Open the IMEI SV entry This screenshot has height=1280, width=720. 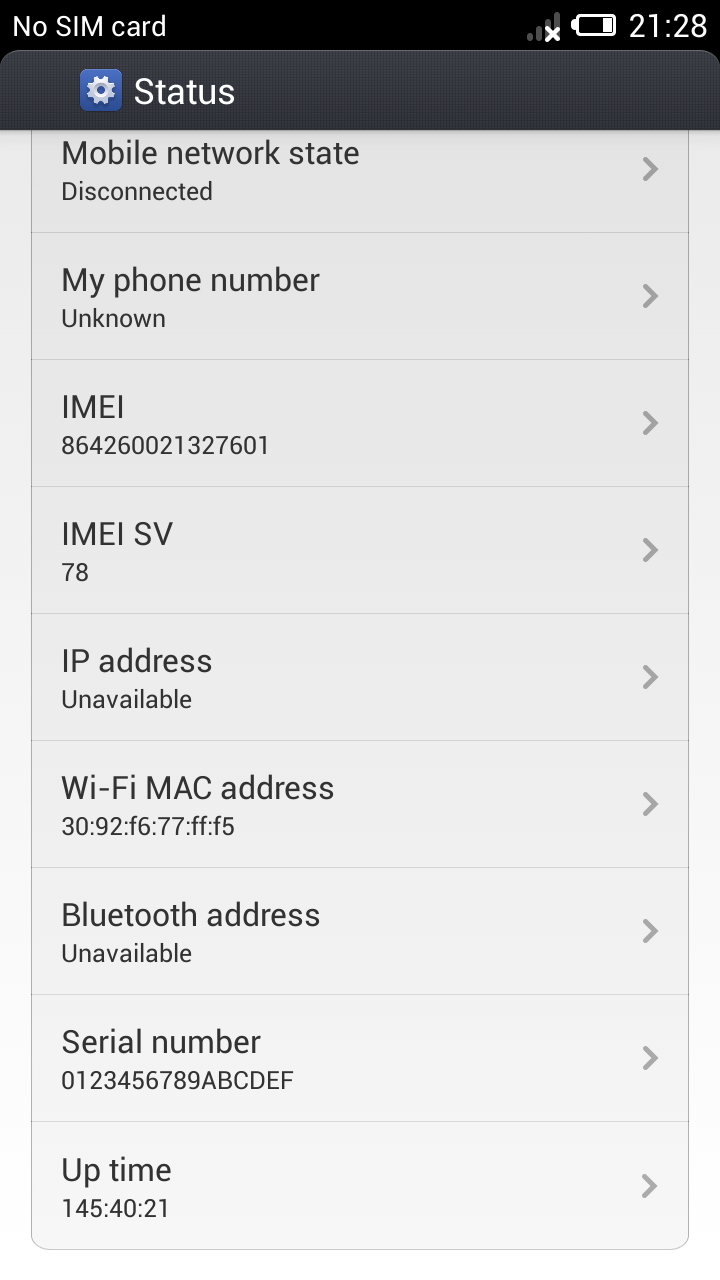(x=360, y=551)
